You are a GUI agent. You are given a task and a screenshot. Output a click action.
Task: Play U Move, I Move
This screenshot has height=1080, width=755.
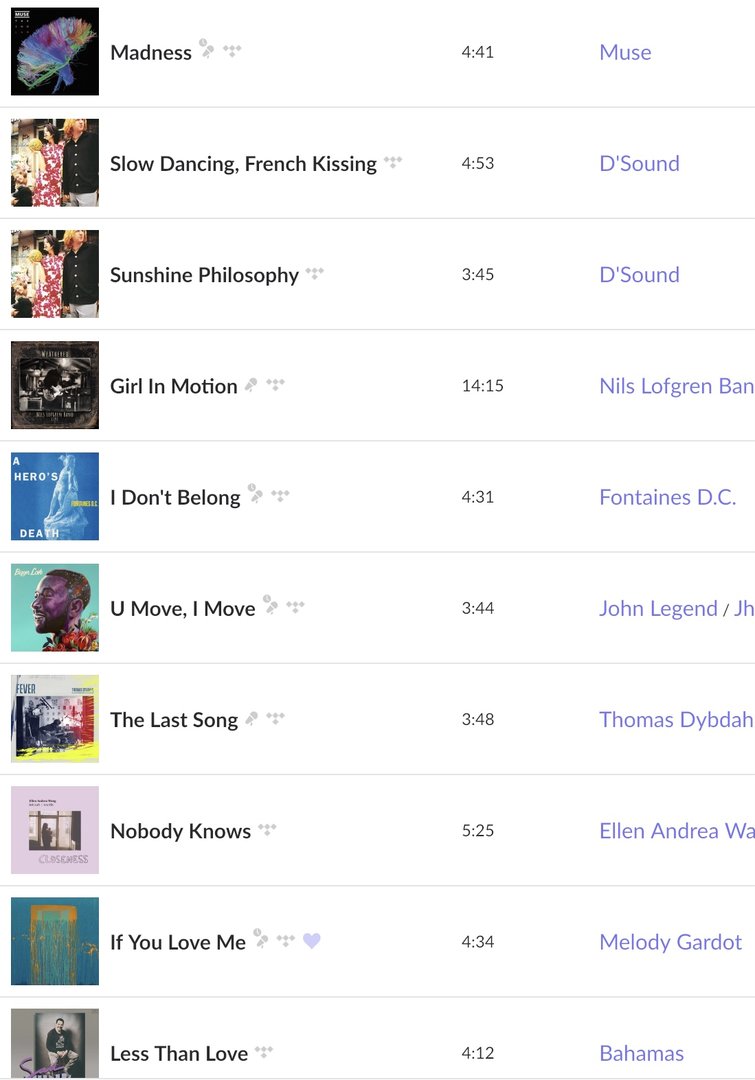click(183, 608)
